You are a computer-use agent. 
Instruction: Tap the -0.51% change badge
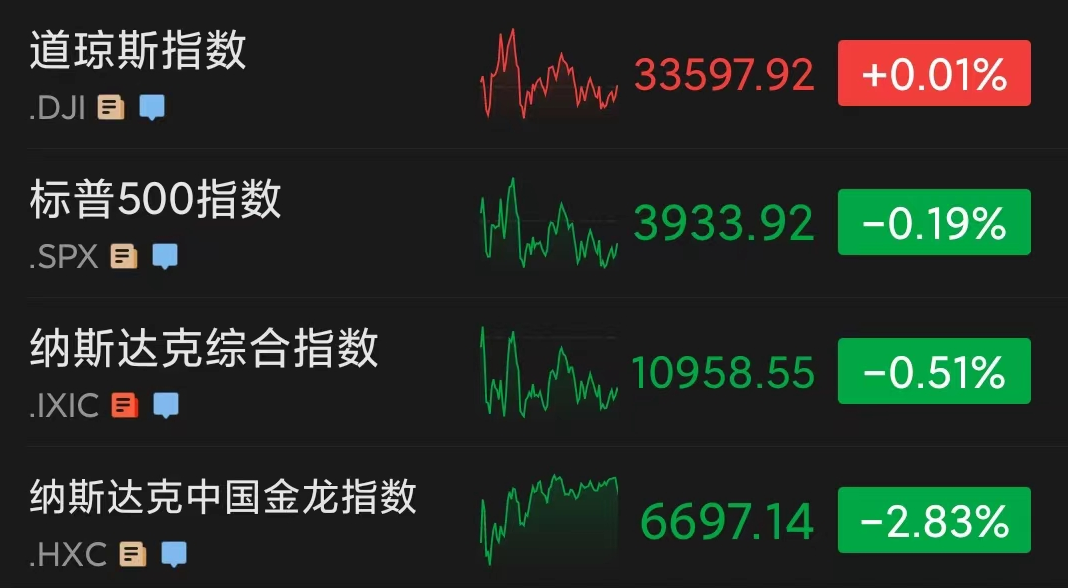click(x=934, y=371)
